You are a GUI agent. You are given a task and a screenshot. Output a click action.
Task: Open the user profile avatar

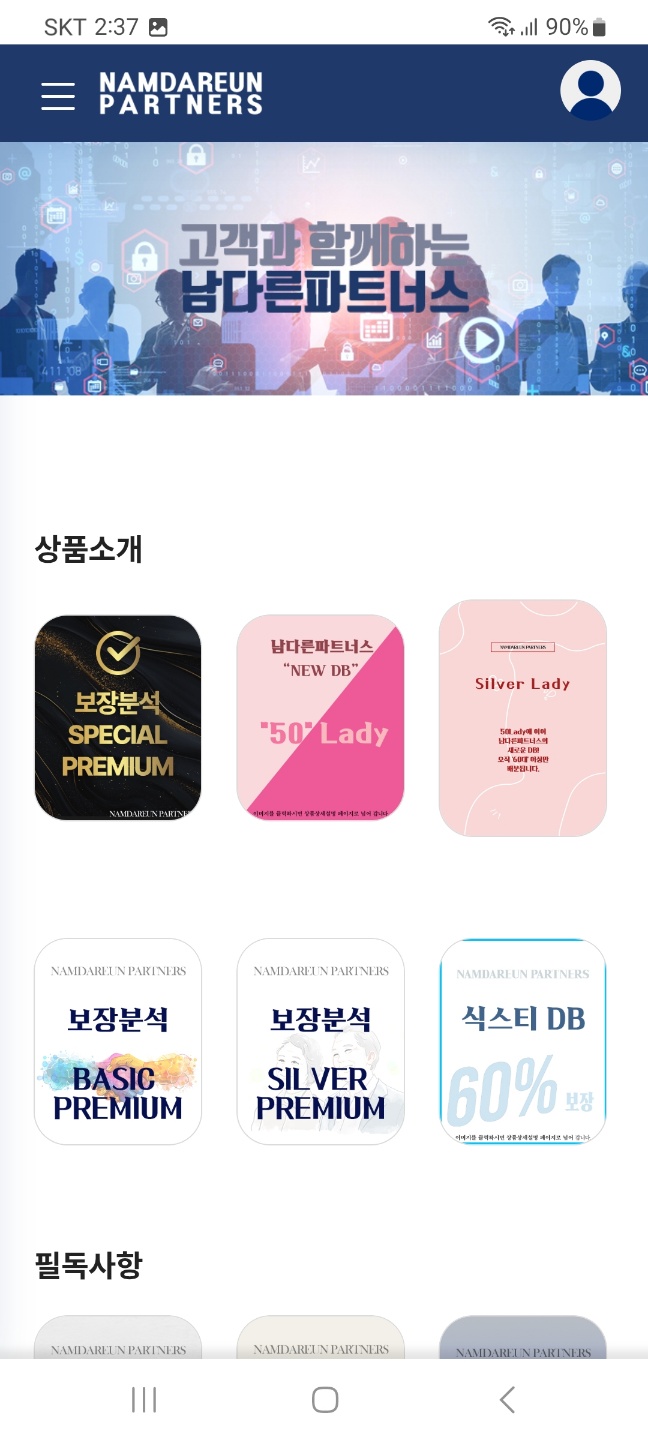[590, 91]
